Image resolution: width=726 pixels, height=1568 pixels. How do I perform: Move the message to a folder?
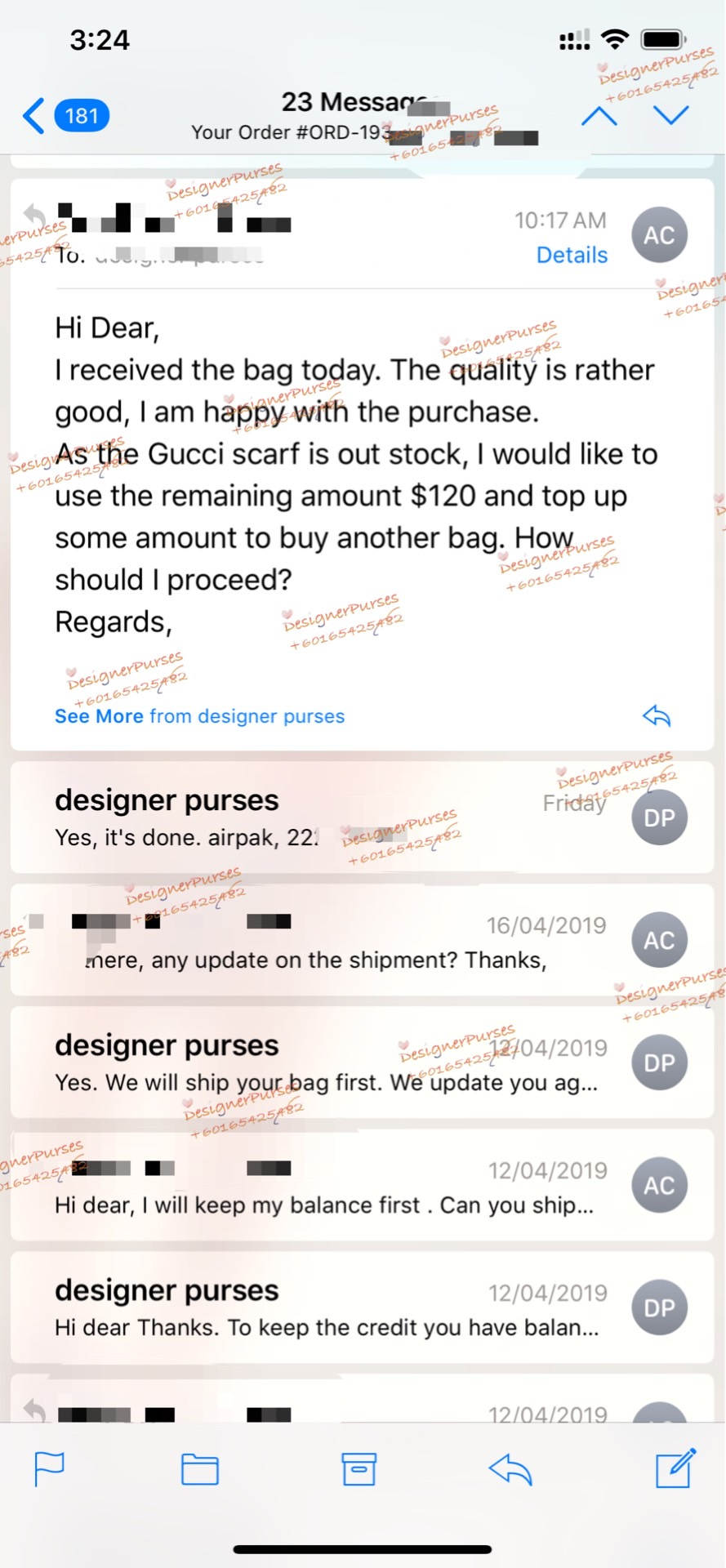(199, 1470)
